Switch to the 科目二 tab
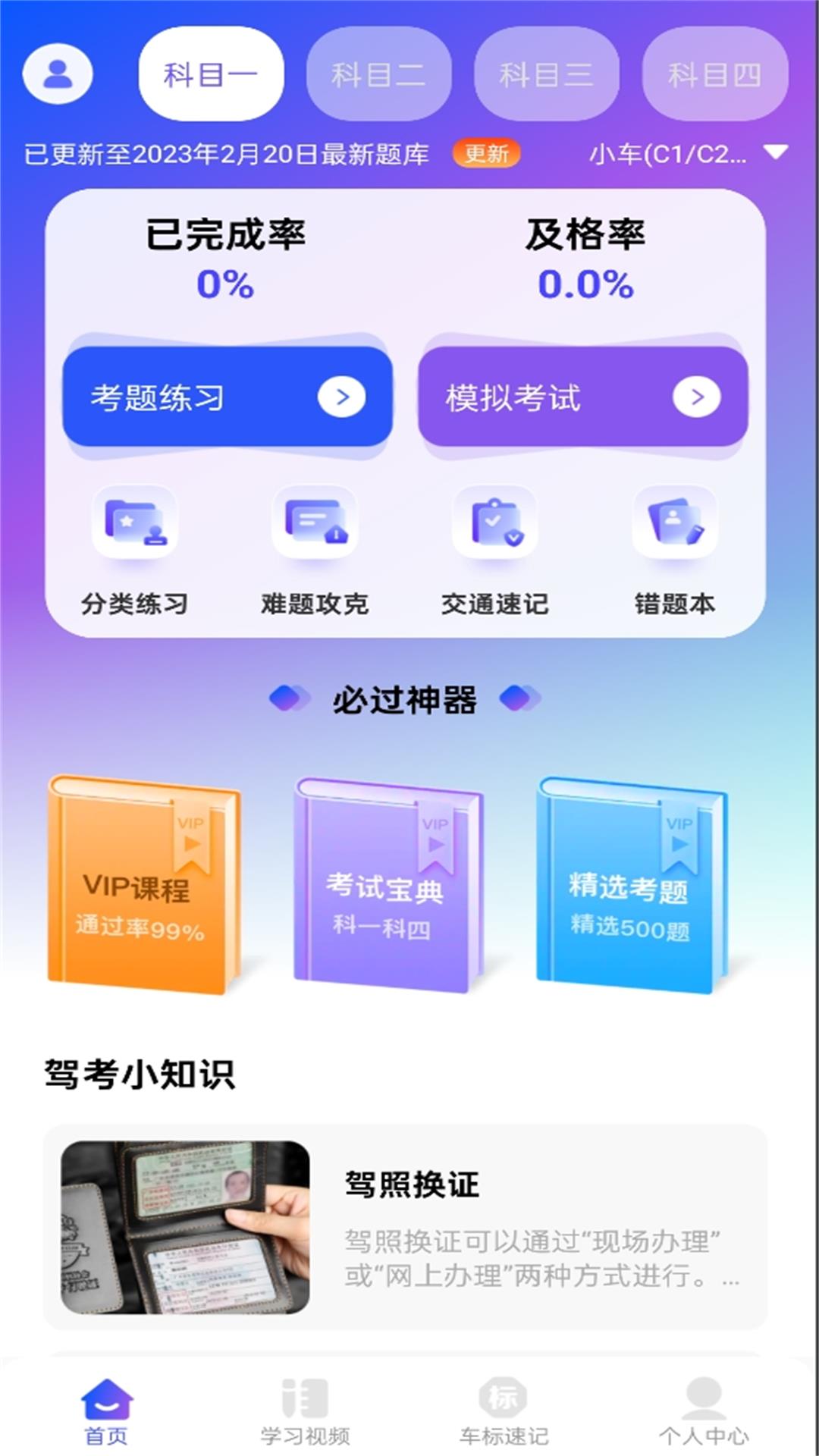The height and width of the screenshot is (1456, 819). (379, 74)
